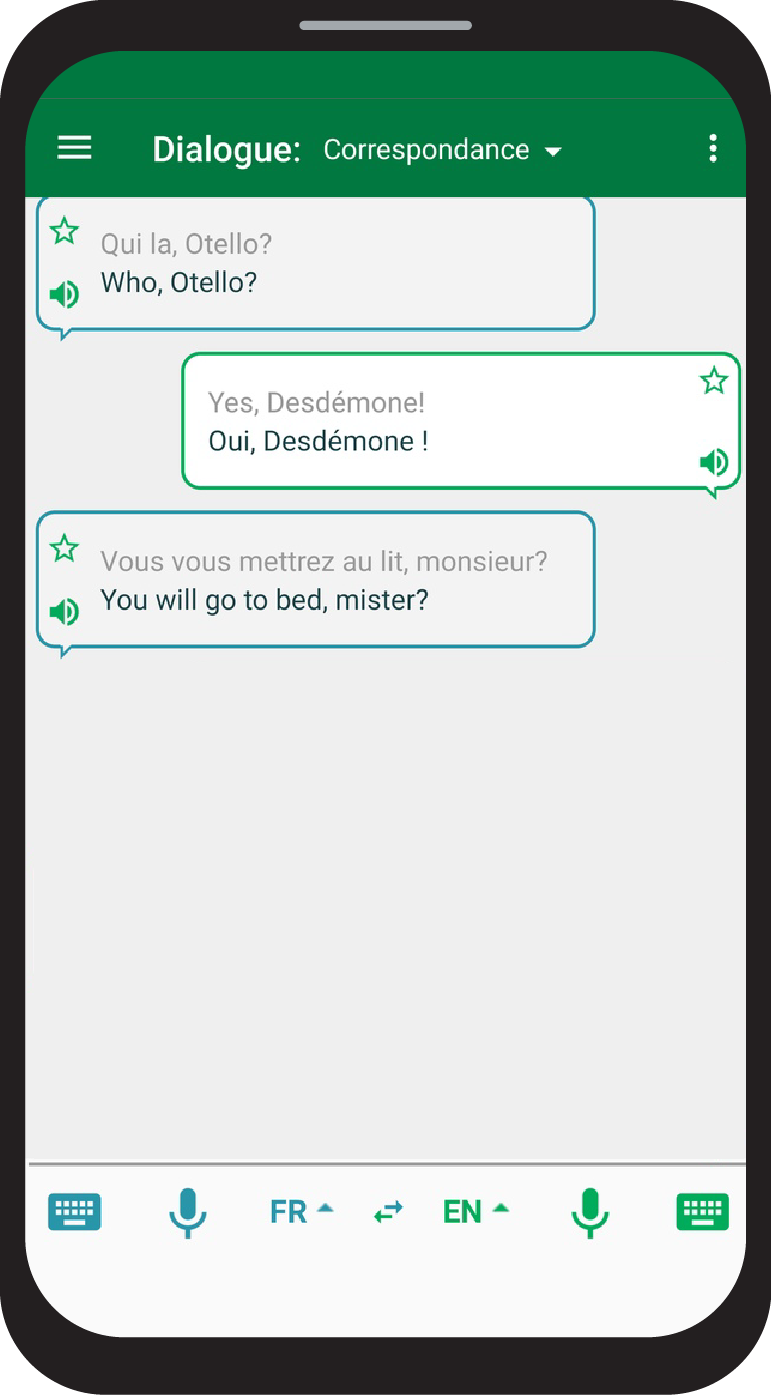This screenshot has width=771, height=1395.
Task: Change the EN target language
Action: (x=476, y=1212)
